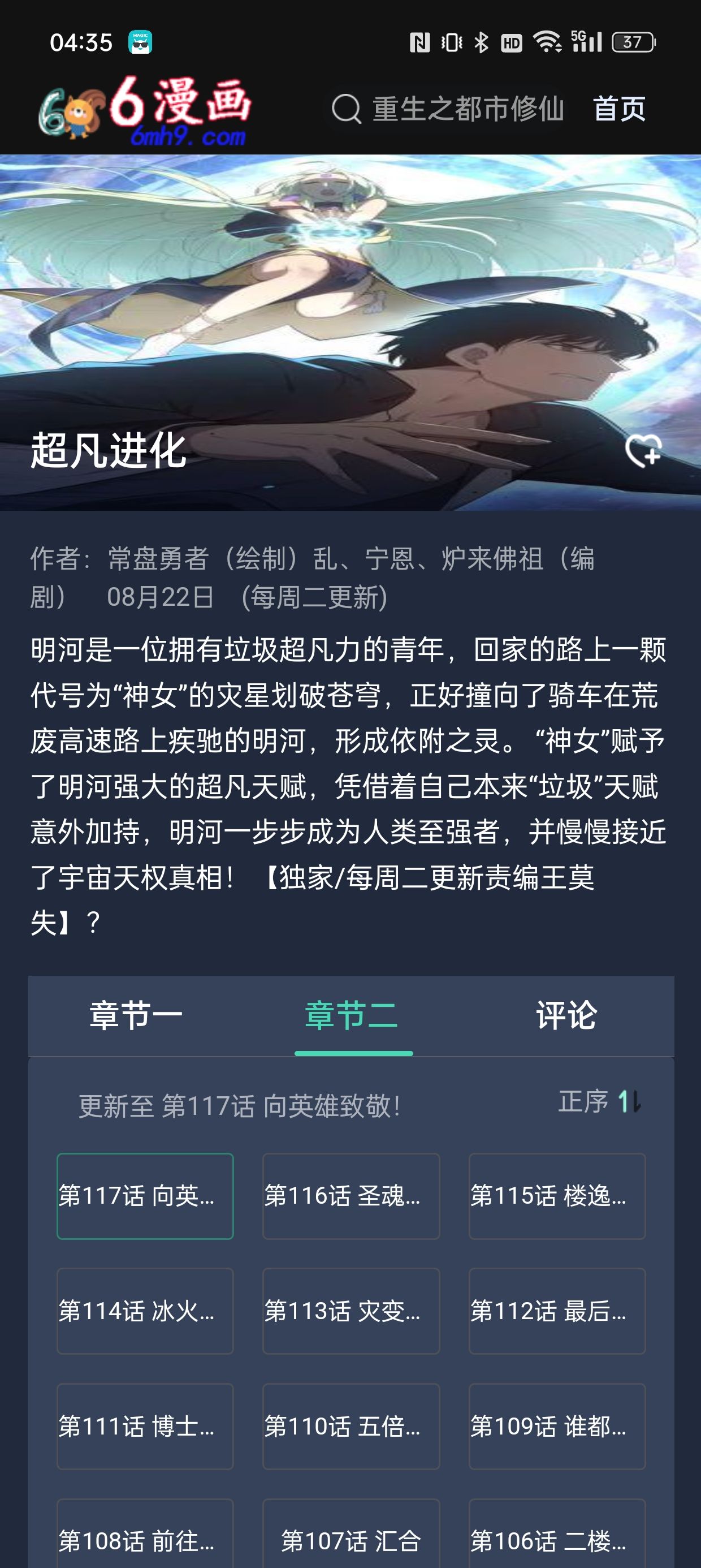This screenshot has width=701, height=1568.
Task: Add 超凡进化 to favorites with heart icon
Action: pyautogui.click(x=643, y=451)
